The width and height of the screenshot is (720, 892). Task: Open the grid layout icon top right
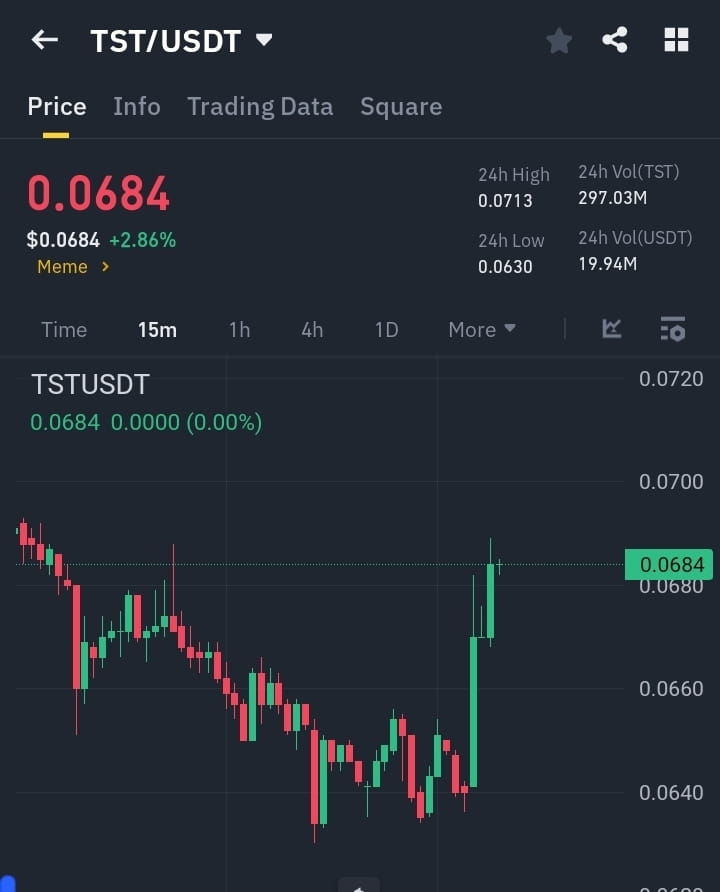tap(676, 40)
